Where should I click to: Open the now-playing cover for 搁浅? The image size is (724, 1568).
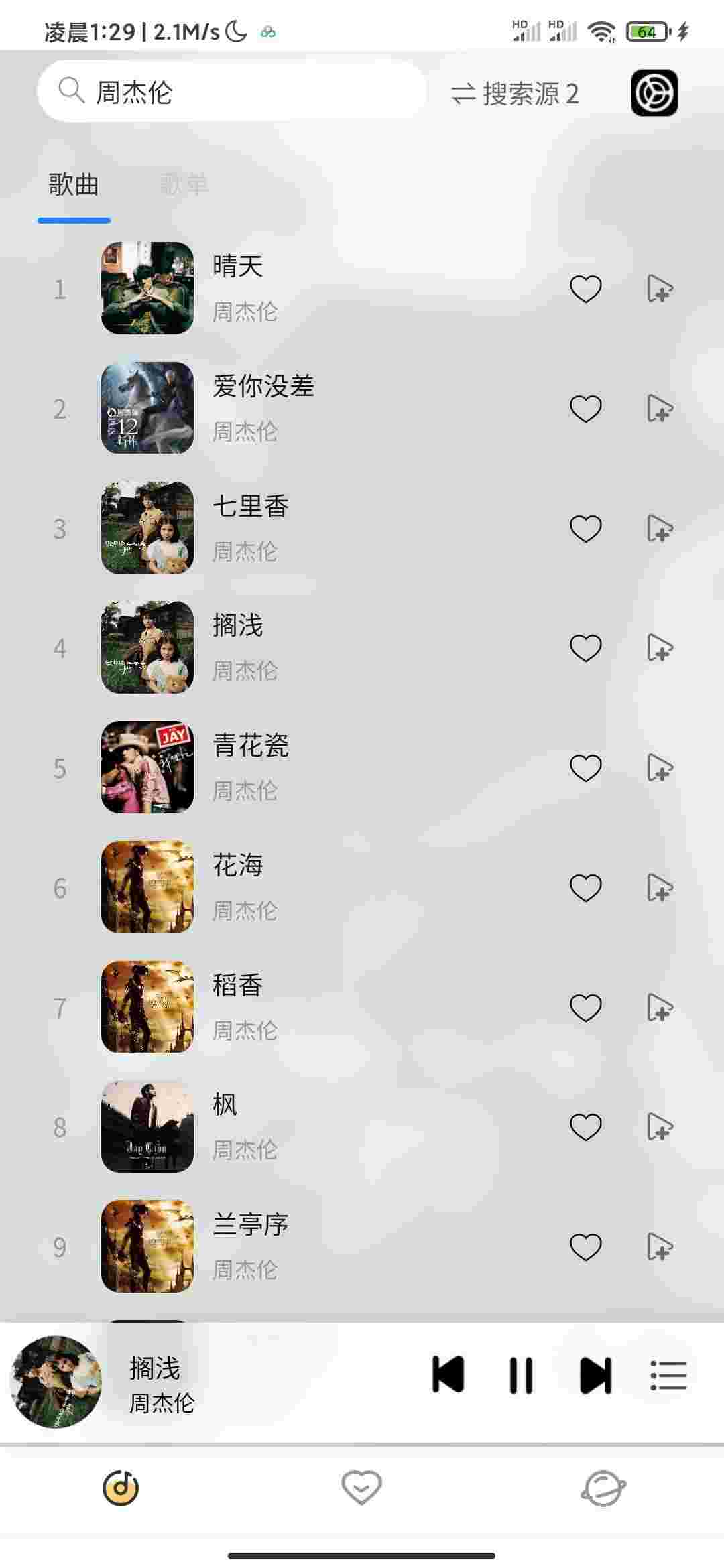click(56, 1381)
